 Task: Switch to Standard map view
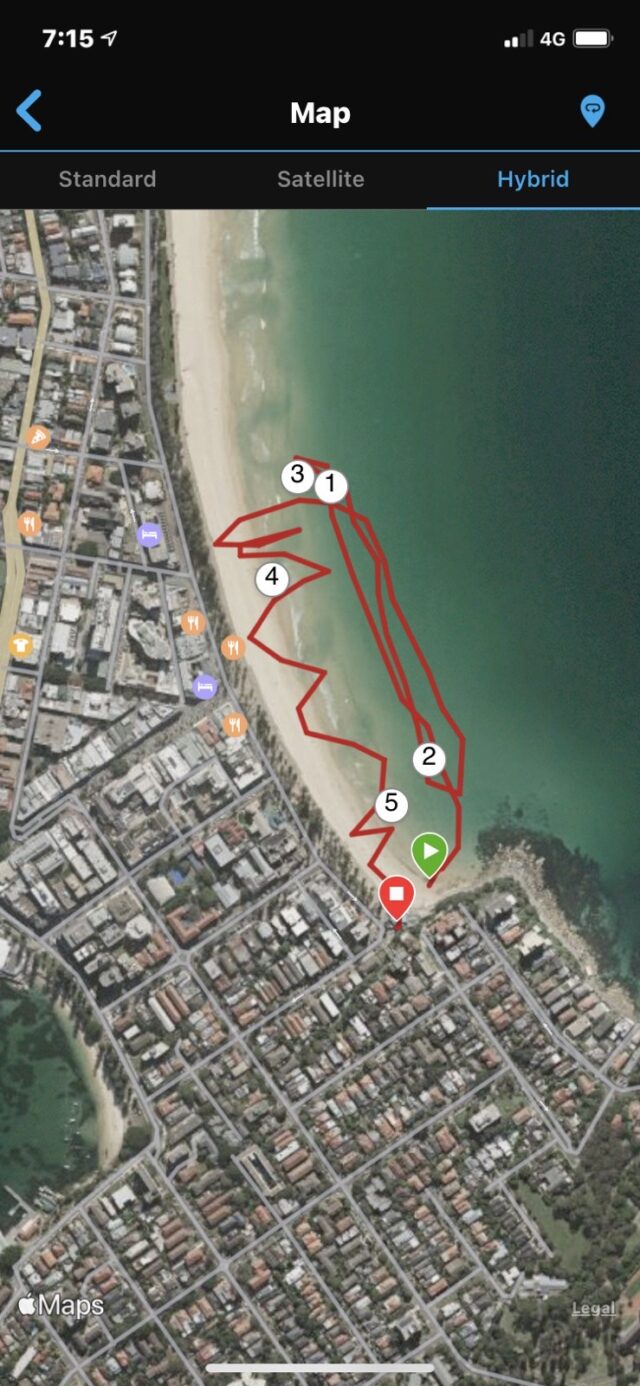click(x=107, y=179)
